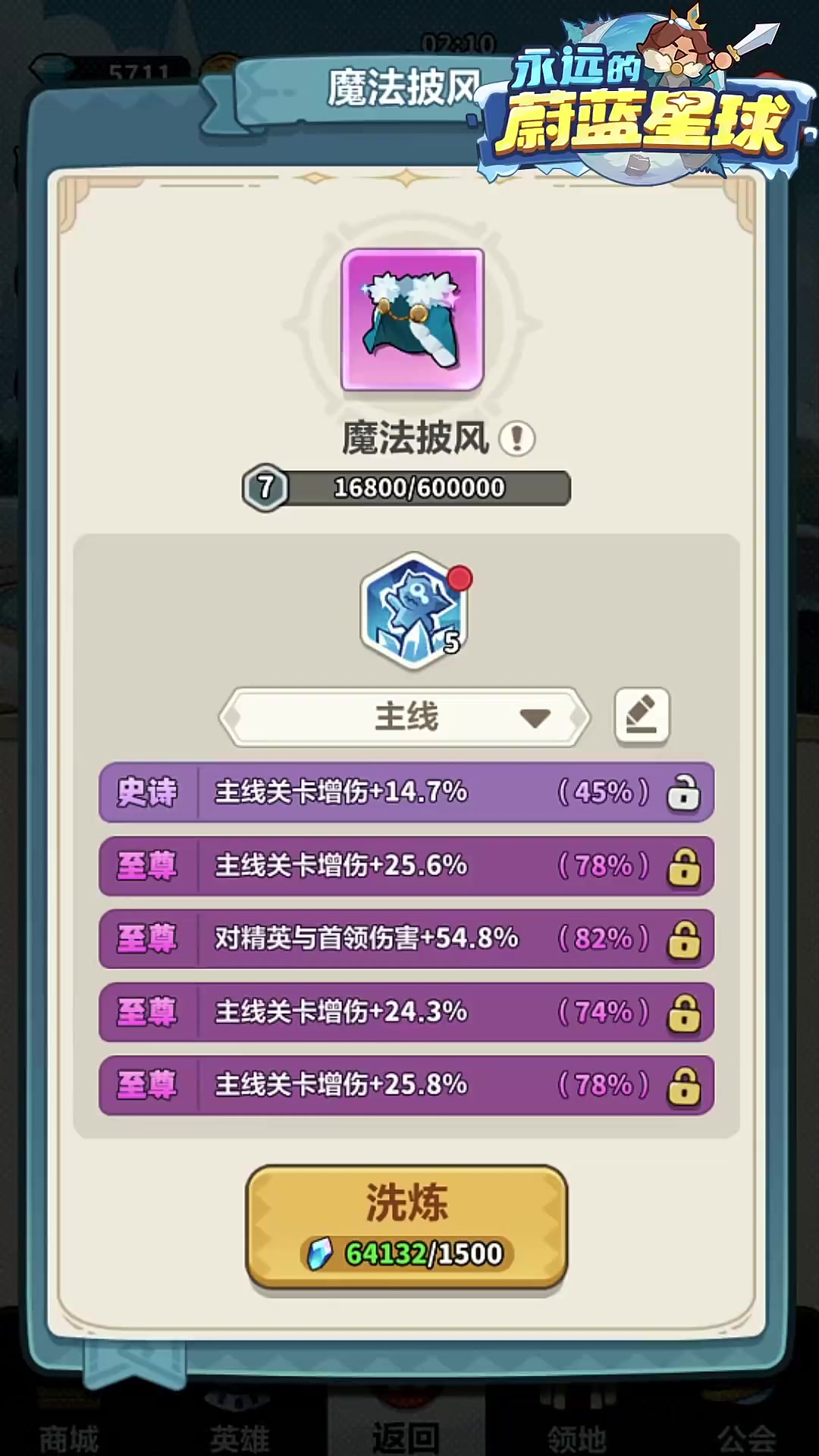
Task: Lock the 史诗 +14.7% attribute
Action: pyautogui.click(x=683, y=793)
